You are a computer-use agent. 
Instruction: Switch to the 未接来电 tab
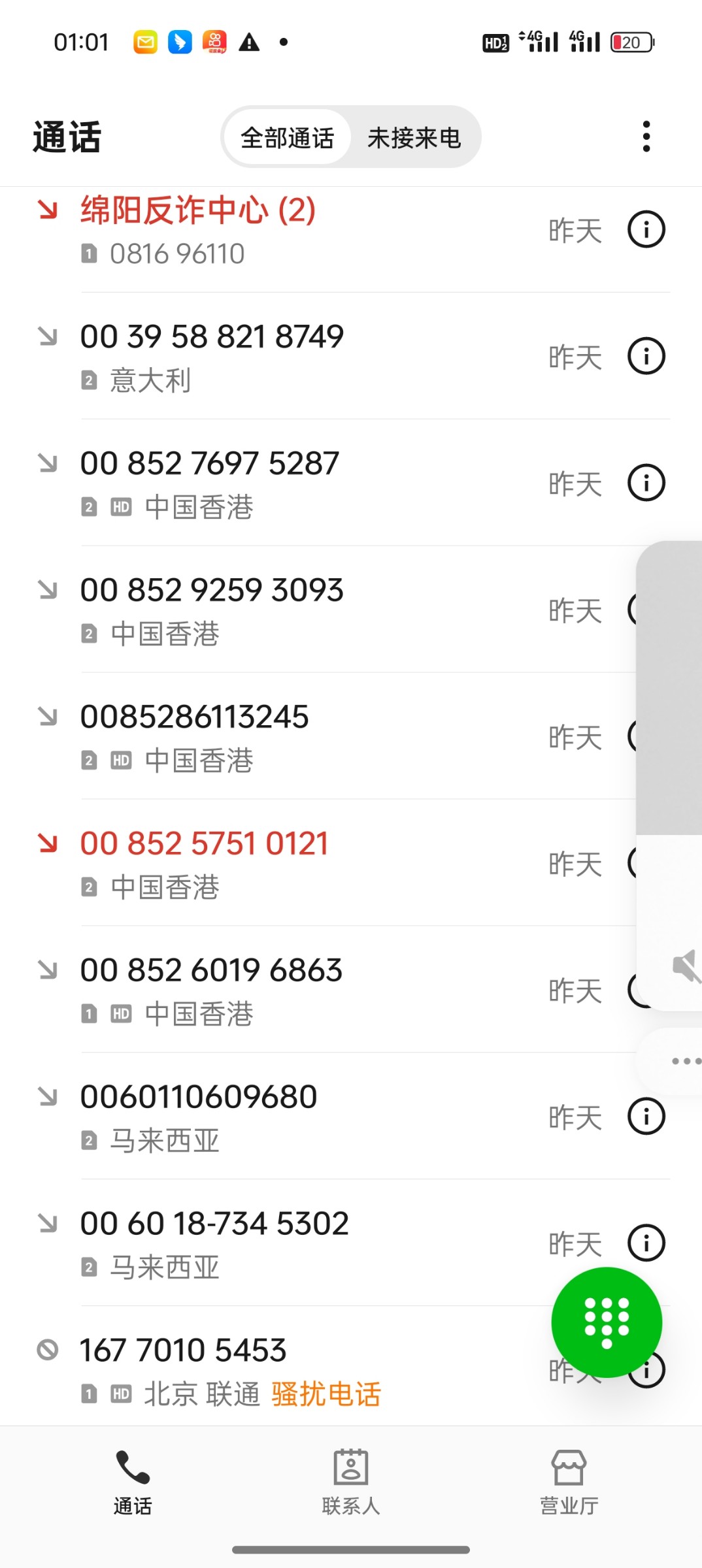pos(414,137)
